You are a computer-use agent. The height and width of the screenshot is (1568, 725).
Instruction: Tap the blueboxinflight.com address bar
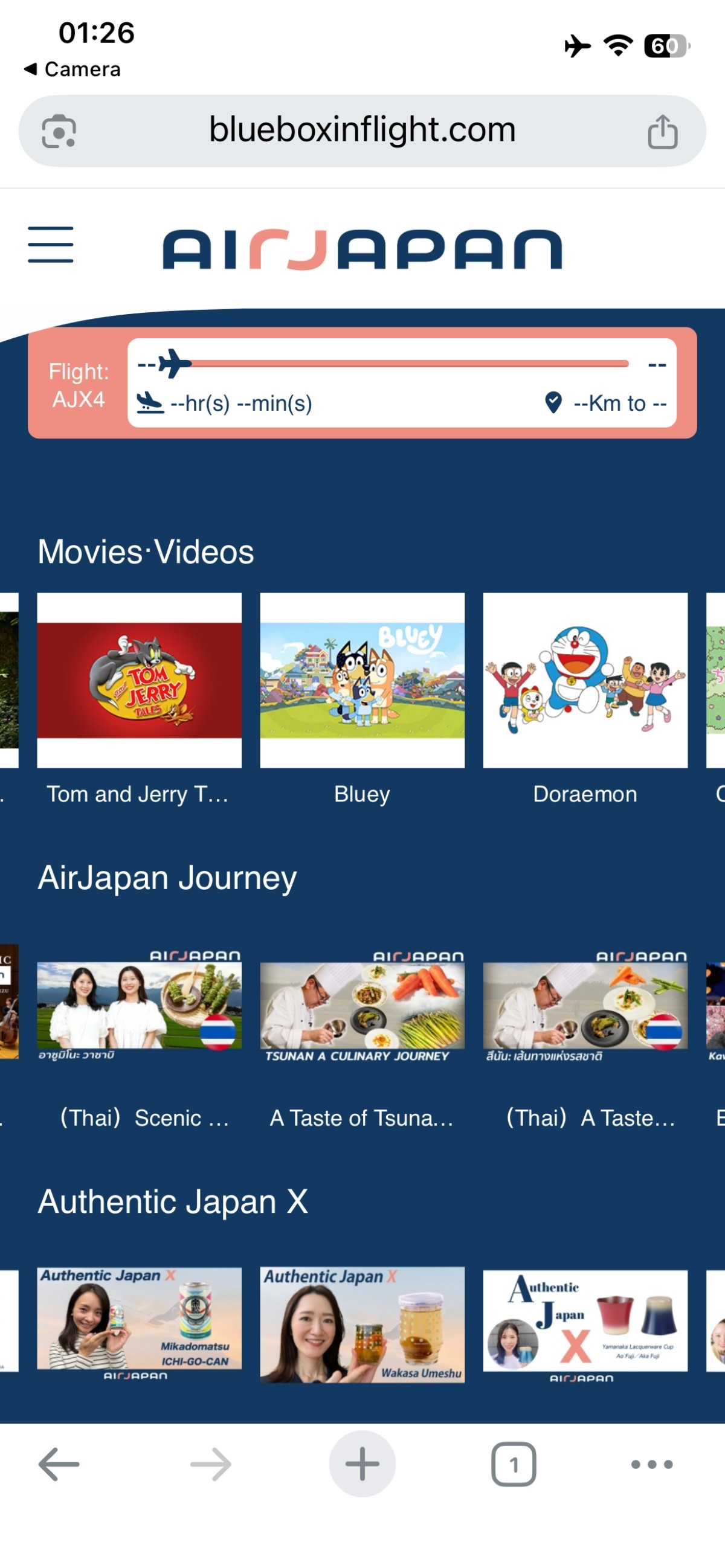coord(361,130)
